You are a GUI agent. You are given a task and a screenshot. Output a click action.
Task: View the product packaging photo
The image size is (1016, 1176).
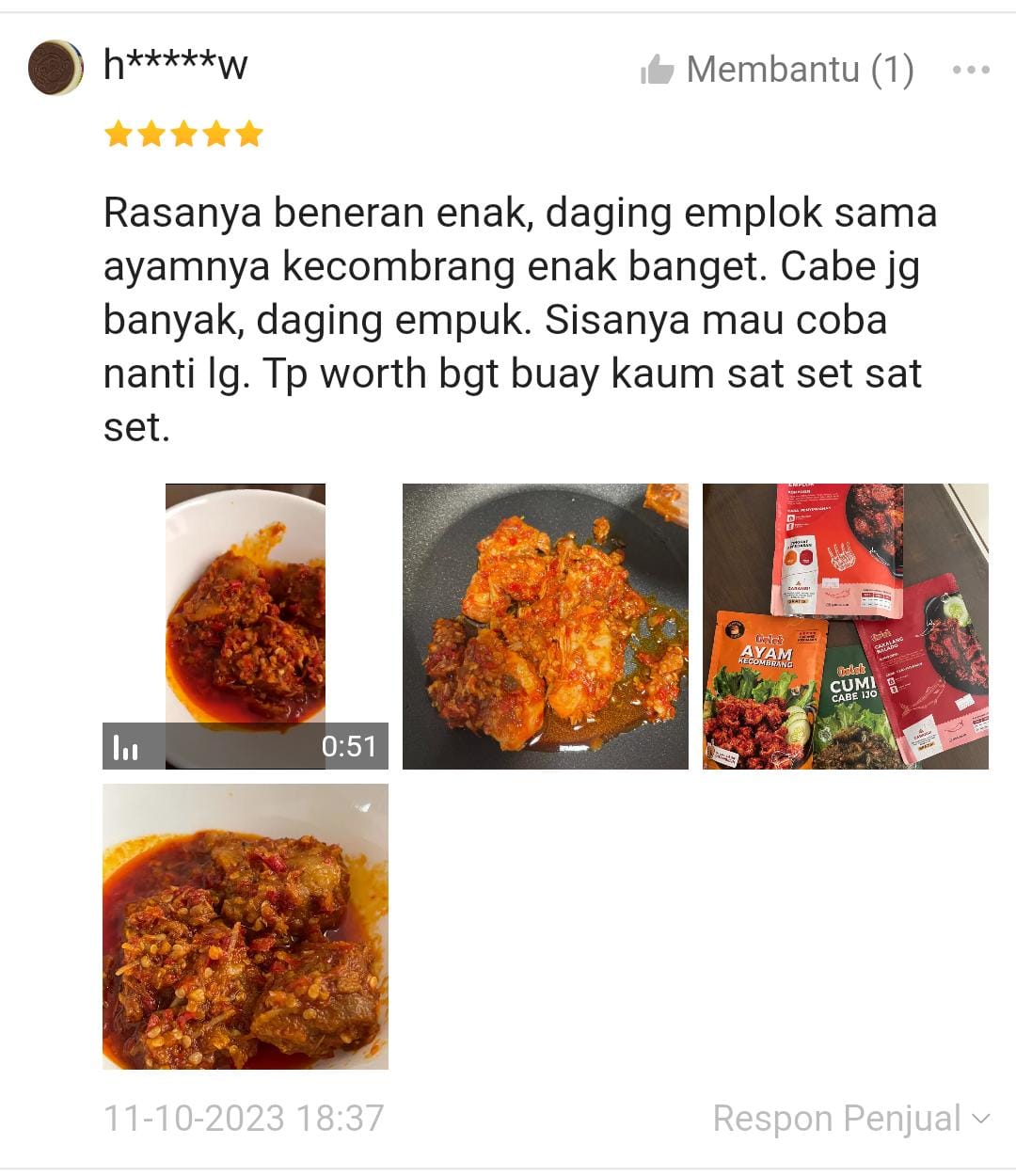coord(845,627)
